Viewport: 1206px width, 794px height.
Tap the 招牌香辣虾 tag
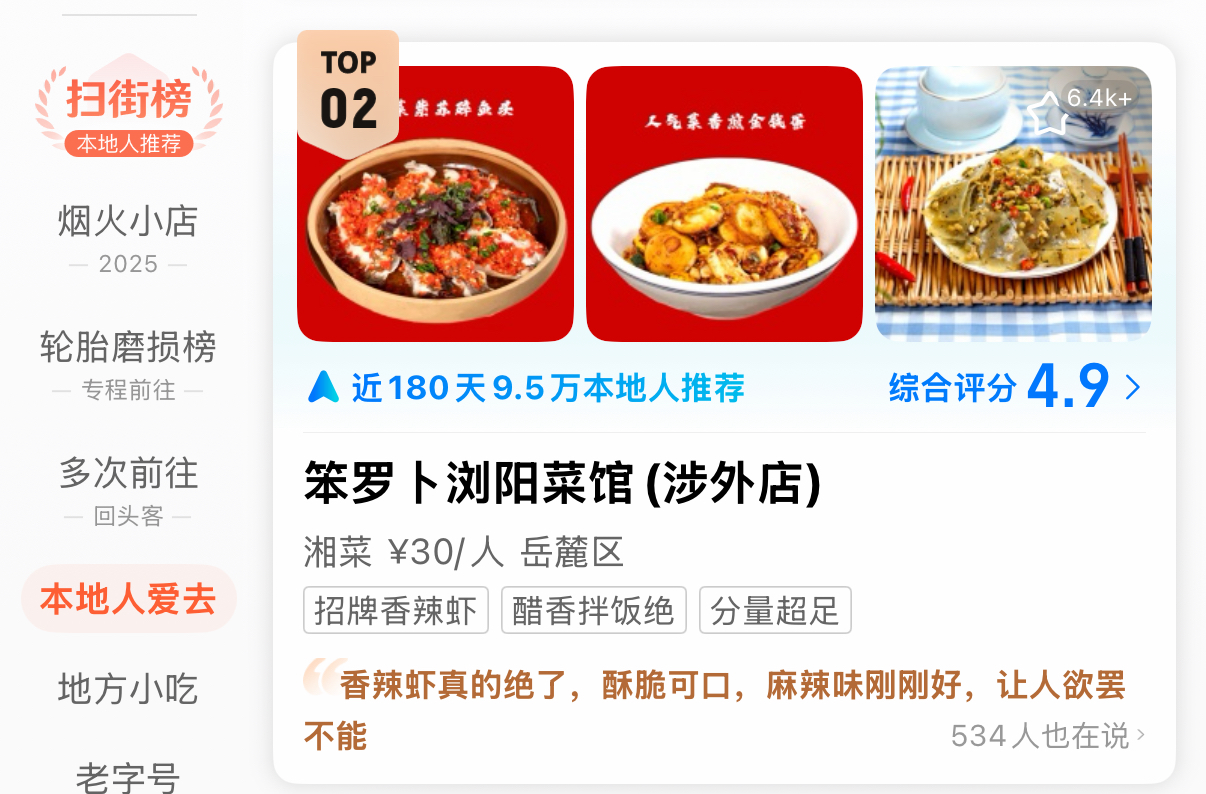click(396, 610)
